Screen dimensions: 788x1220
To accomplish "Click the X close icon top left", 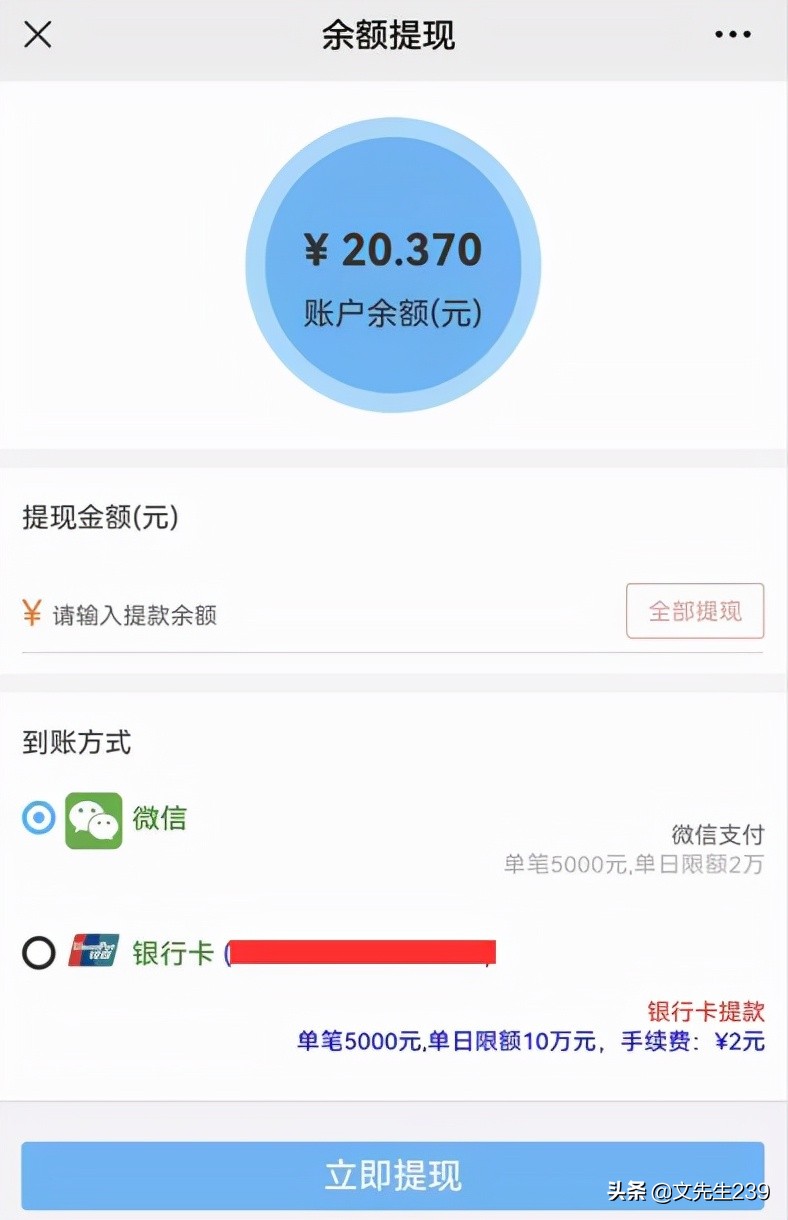I will click(37, 34).
